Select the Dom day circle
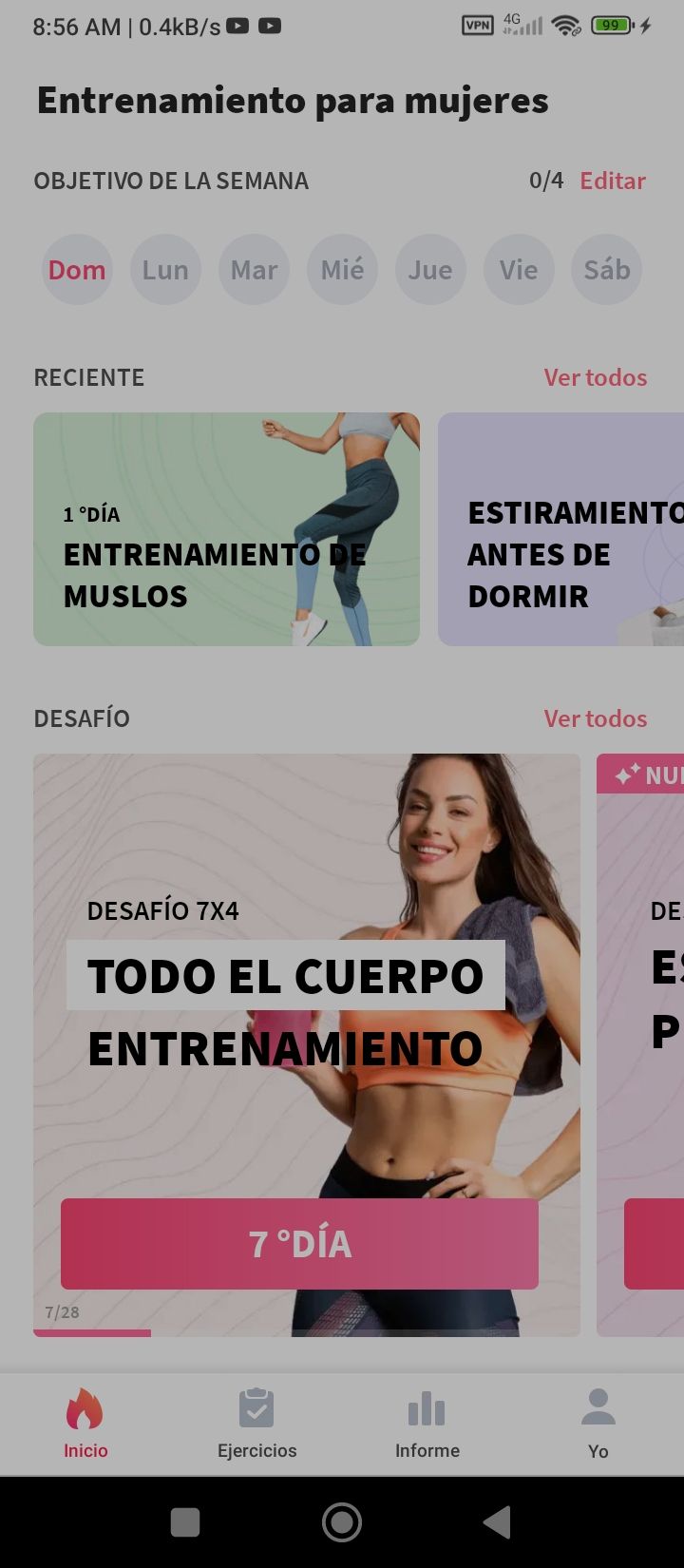The image size is (684, 1568). 77,270
